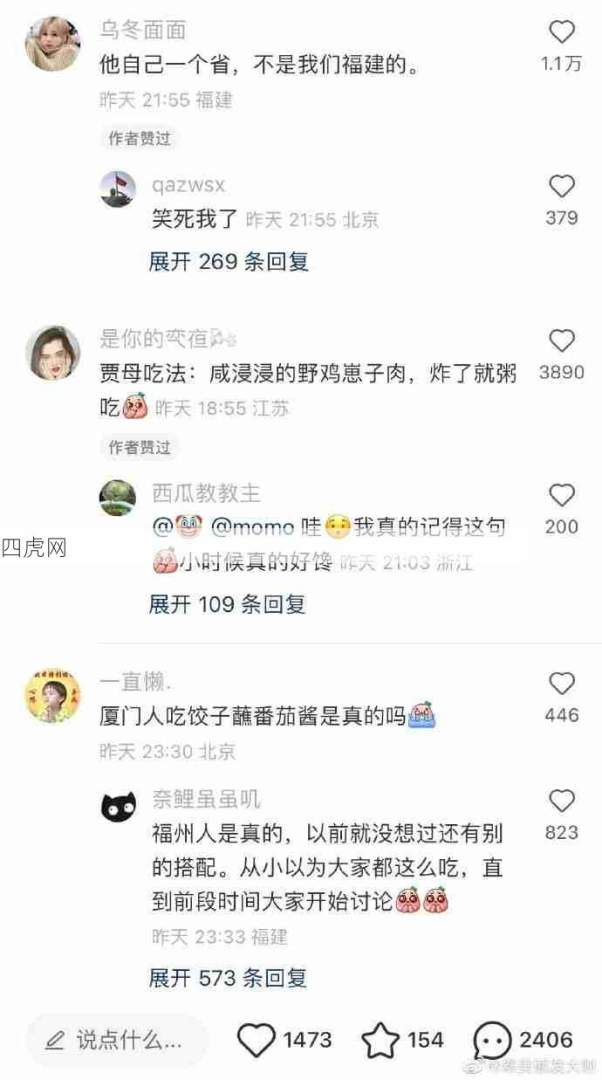Open 西瓜教教主's profile avatar
This screenshot has height=1080, width=602.
(119, 497)
